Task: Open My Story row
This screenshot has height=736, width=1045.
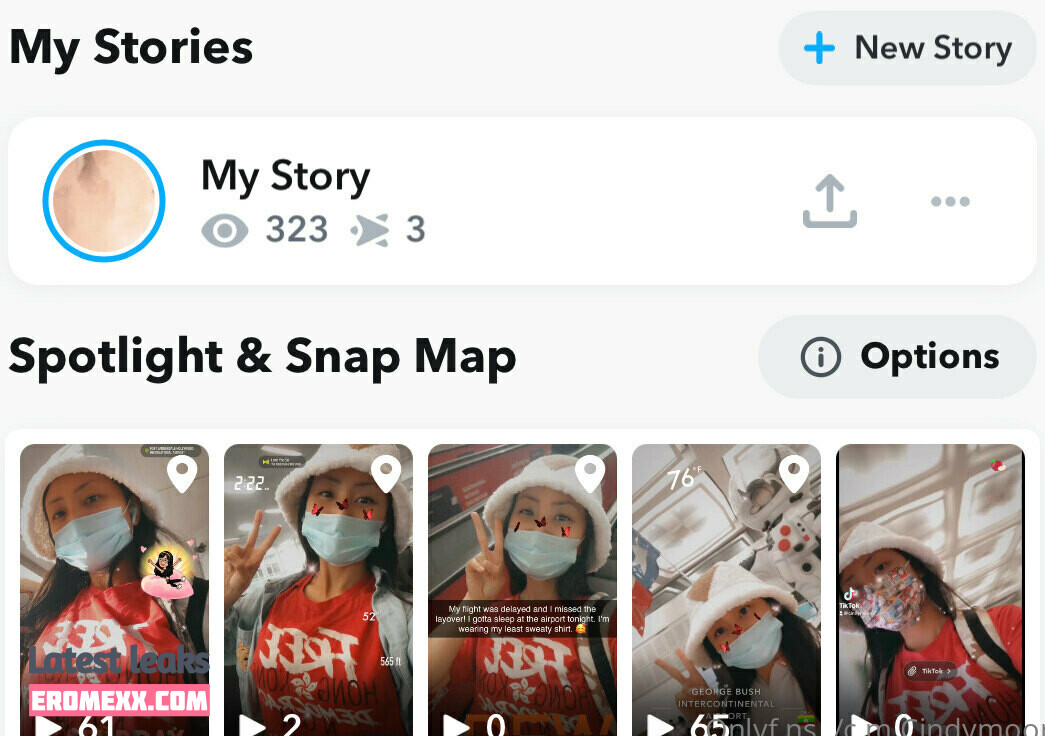Action: (x=400, y=200)
